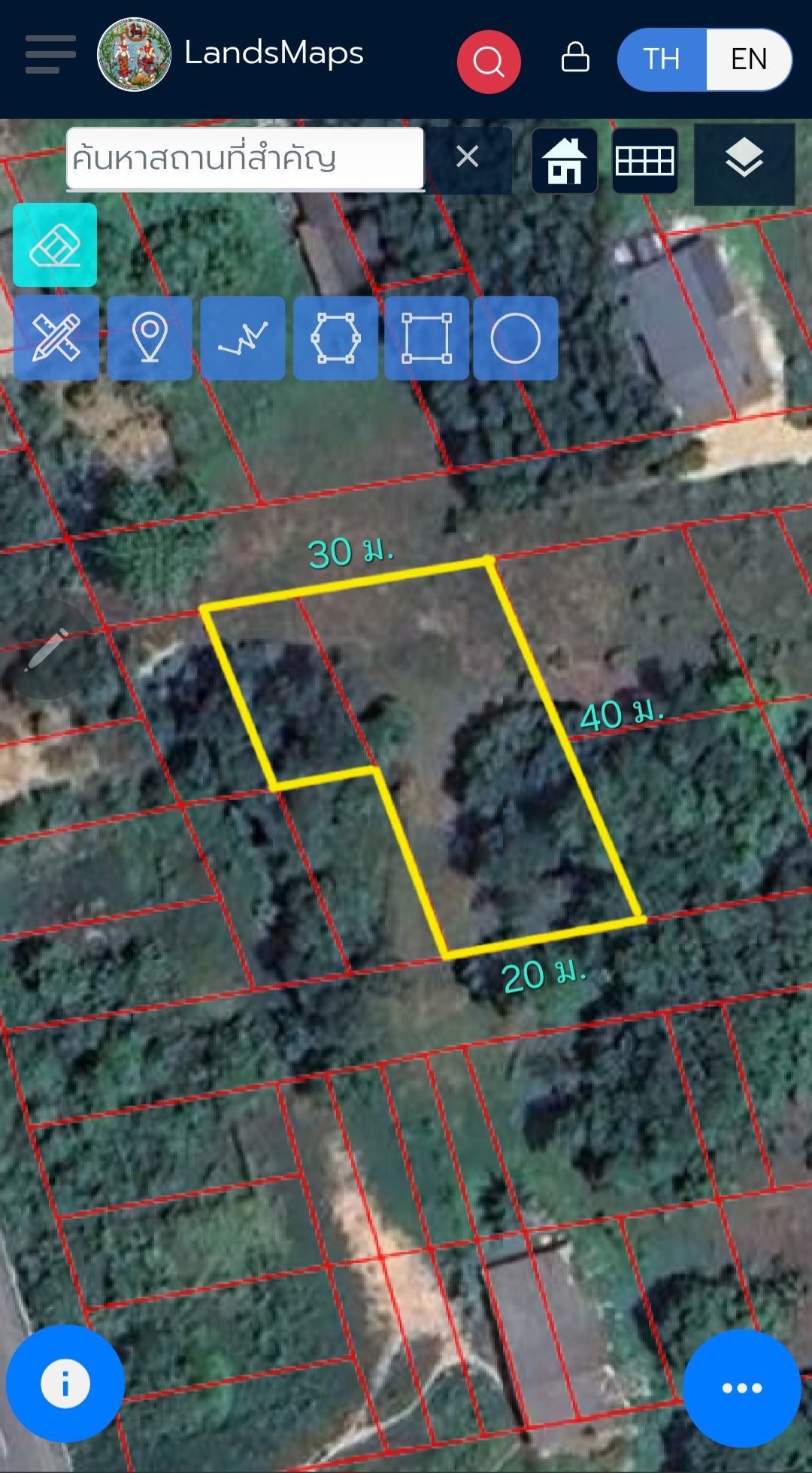Tap the red search button

[489, 62]
